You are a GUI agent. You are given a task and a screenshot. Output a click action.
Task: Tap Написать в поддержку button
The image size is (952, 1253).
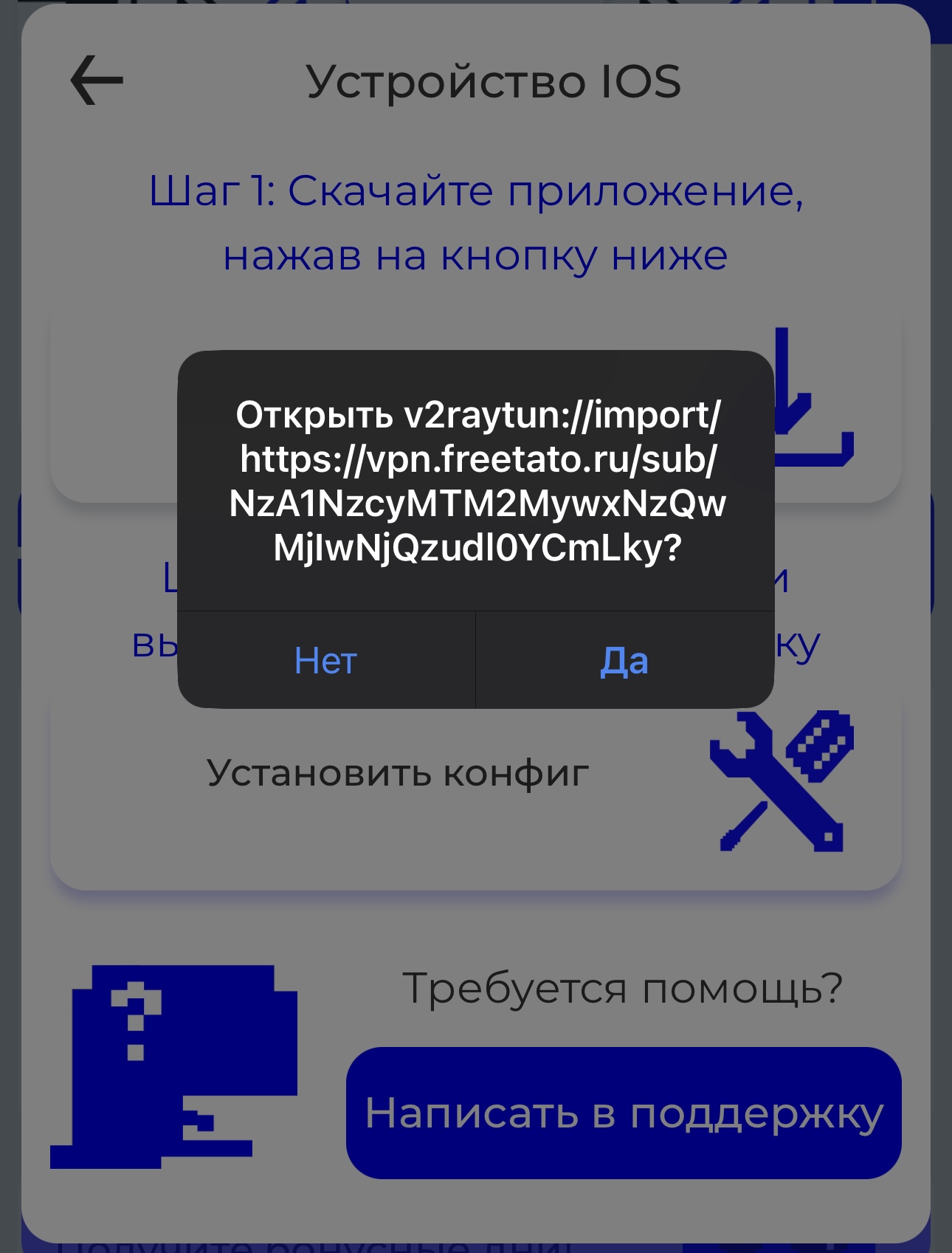point(624,1113)
